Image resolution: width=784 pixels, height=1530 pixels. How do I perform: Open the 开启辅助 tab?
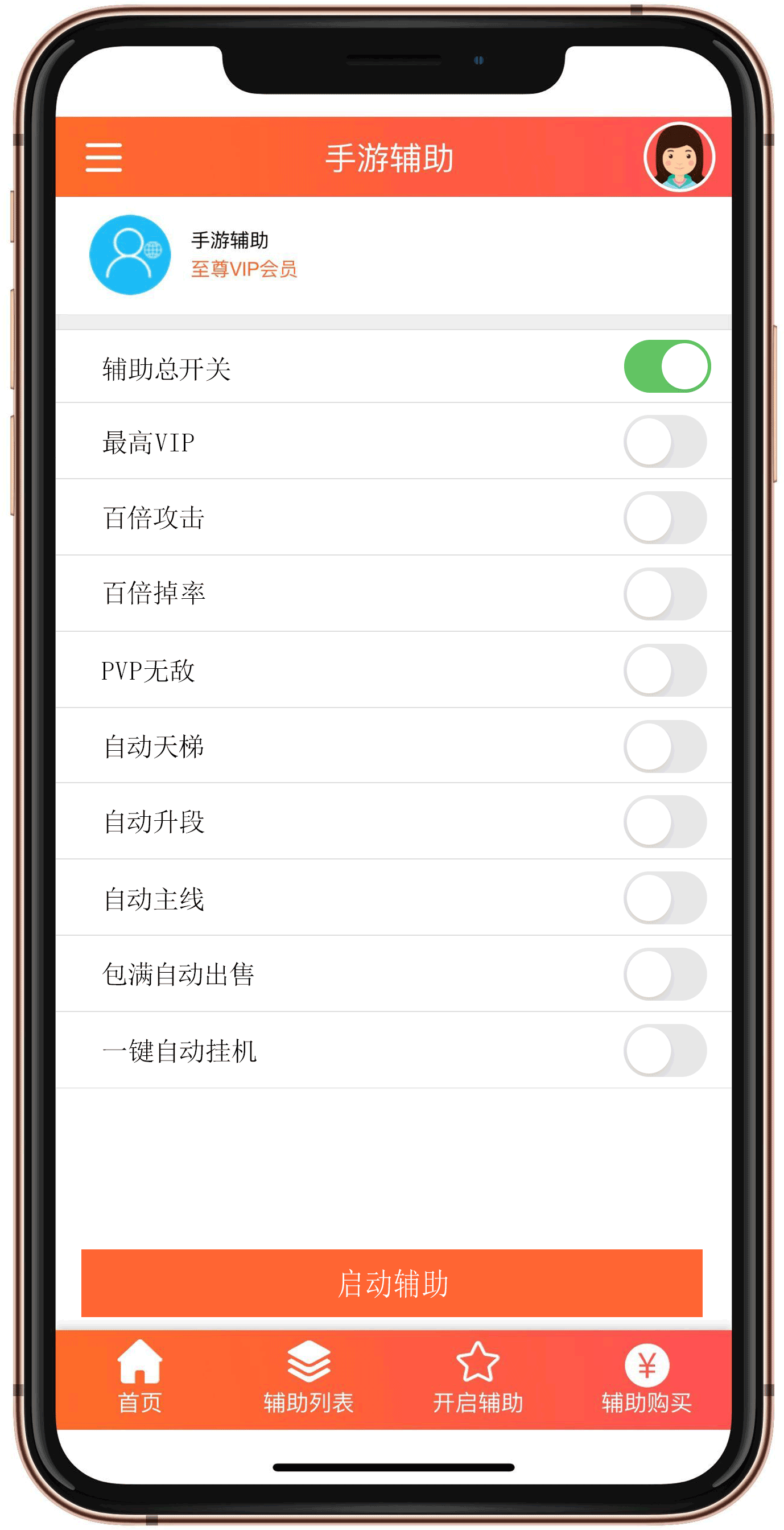pyautogui.click(x=478, y=1377)
